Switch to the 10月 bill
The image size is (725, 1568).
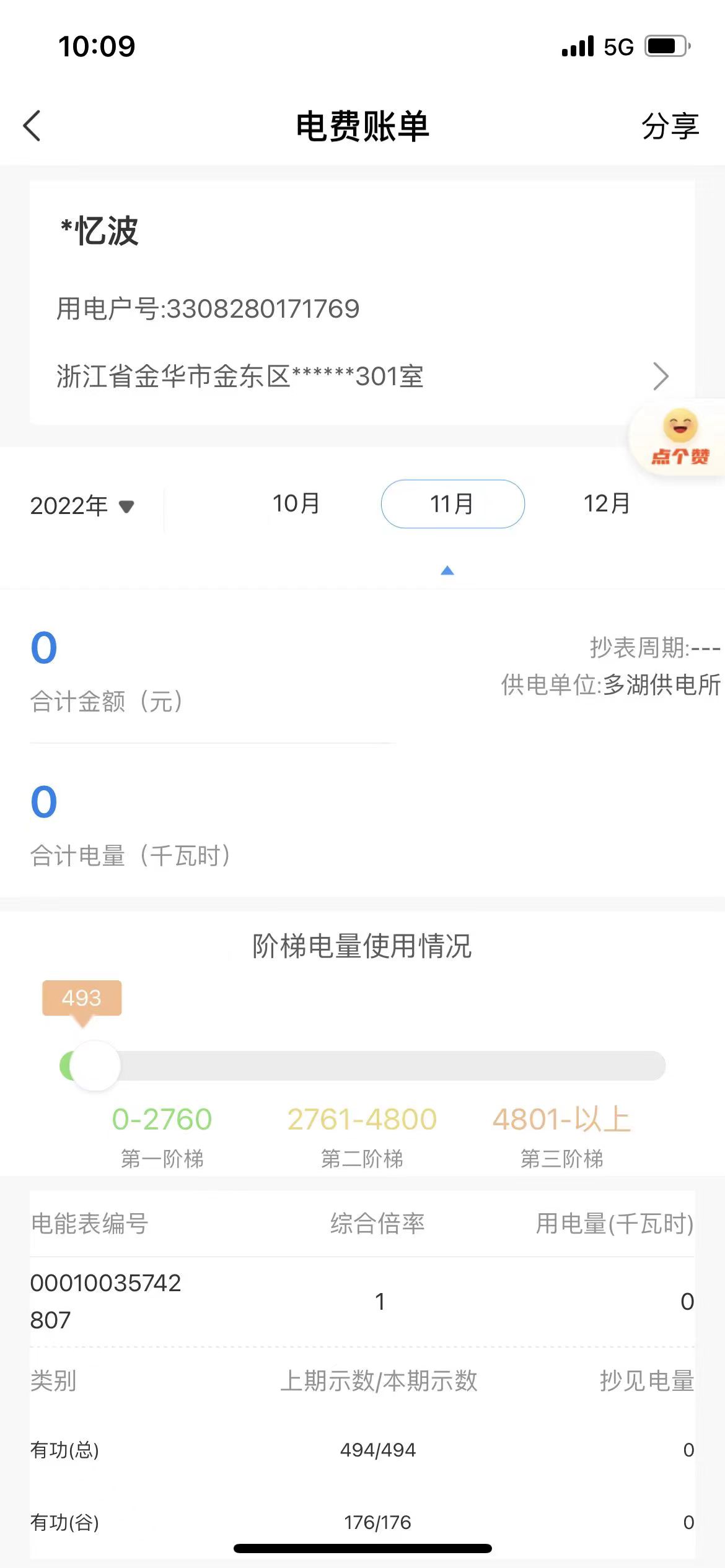(296, 504)
